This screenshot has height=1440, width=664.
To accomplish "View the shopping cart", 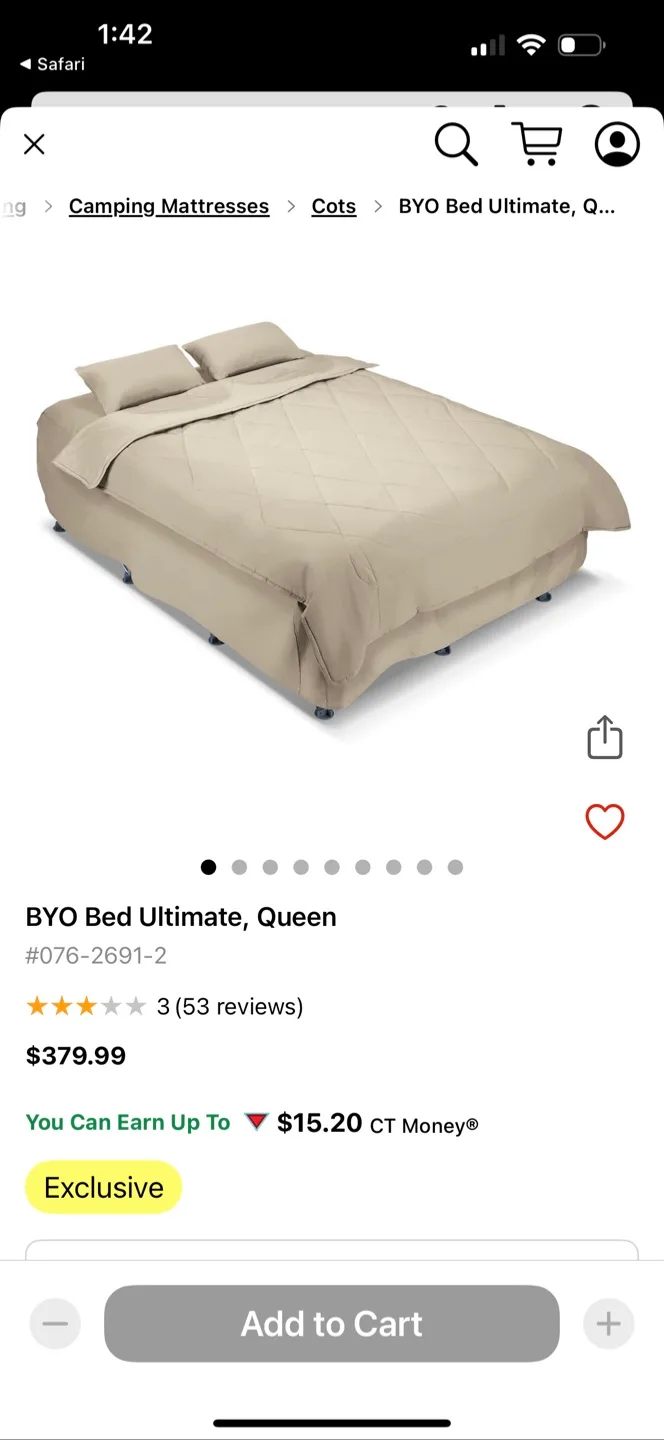I will tap(537, 145).
